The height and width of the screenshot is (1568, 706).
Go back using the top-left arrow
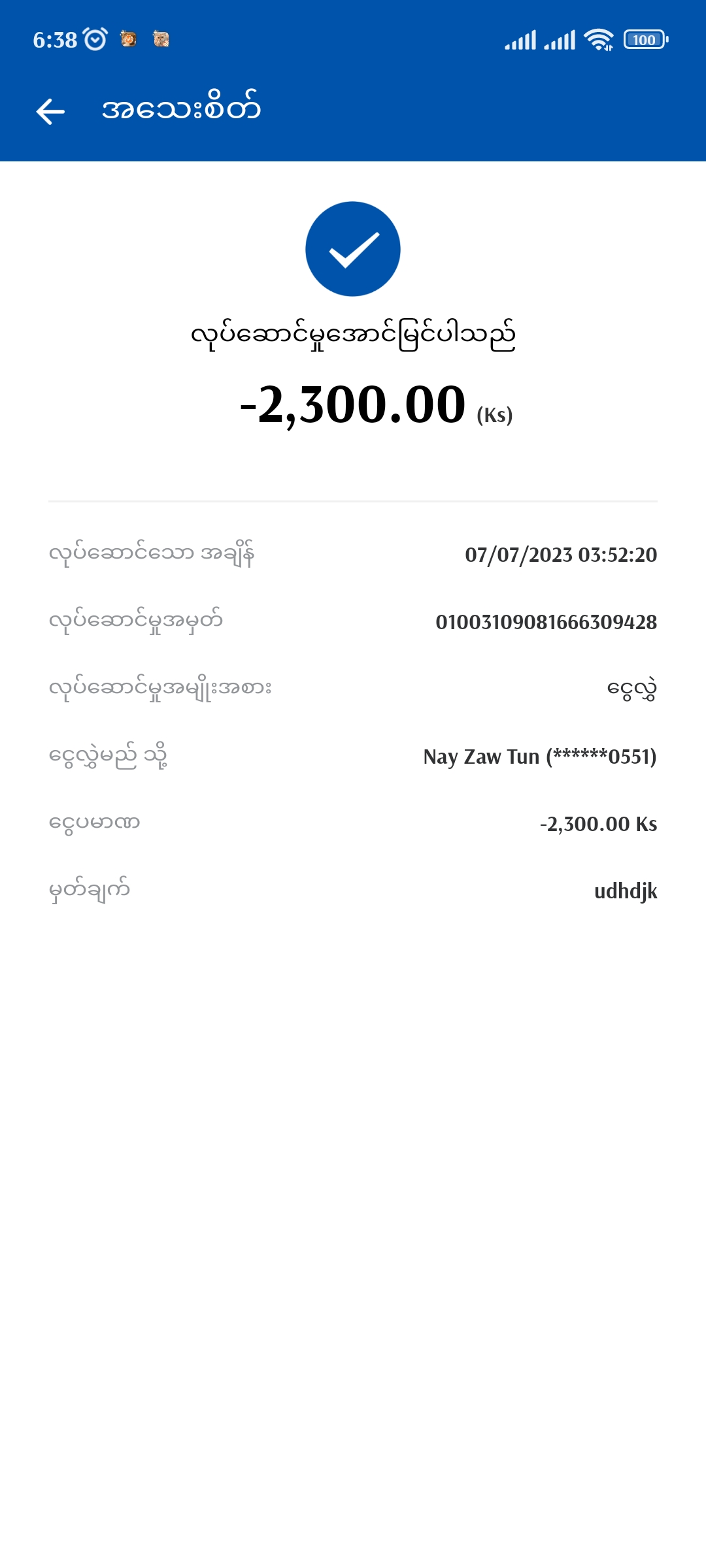50,111
